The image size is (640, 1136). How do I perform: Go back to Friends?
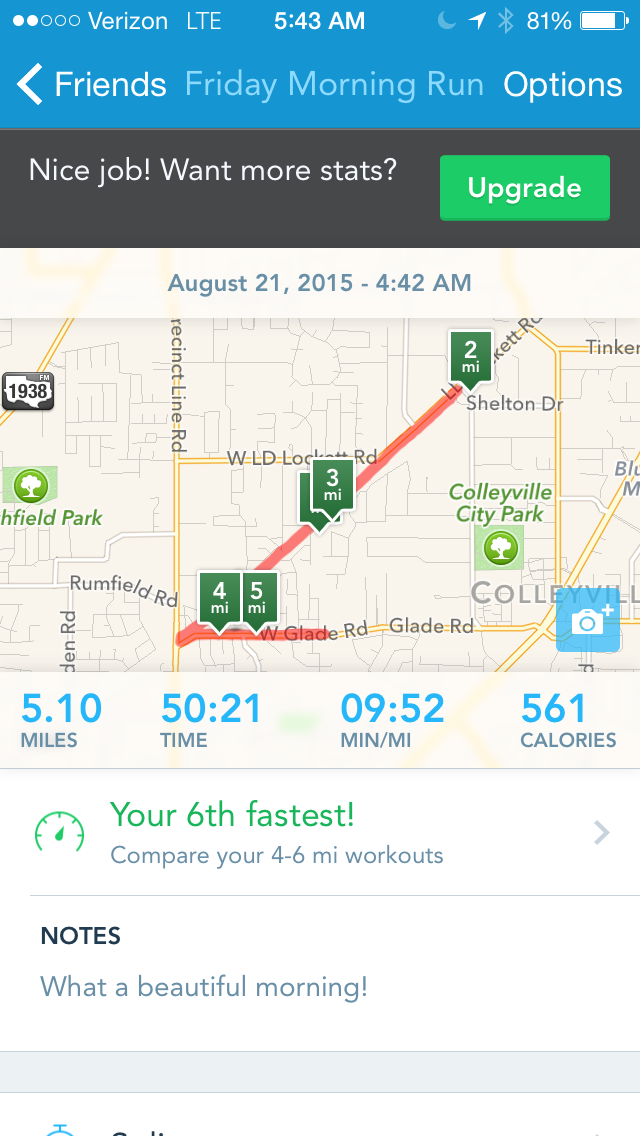(x=91, y=85)
